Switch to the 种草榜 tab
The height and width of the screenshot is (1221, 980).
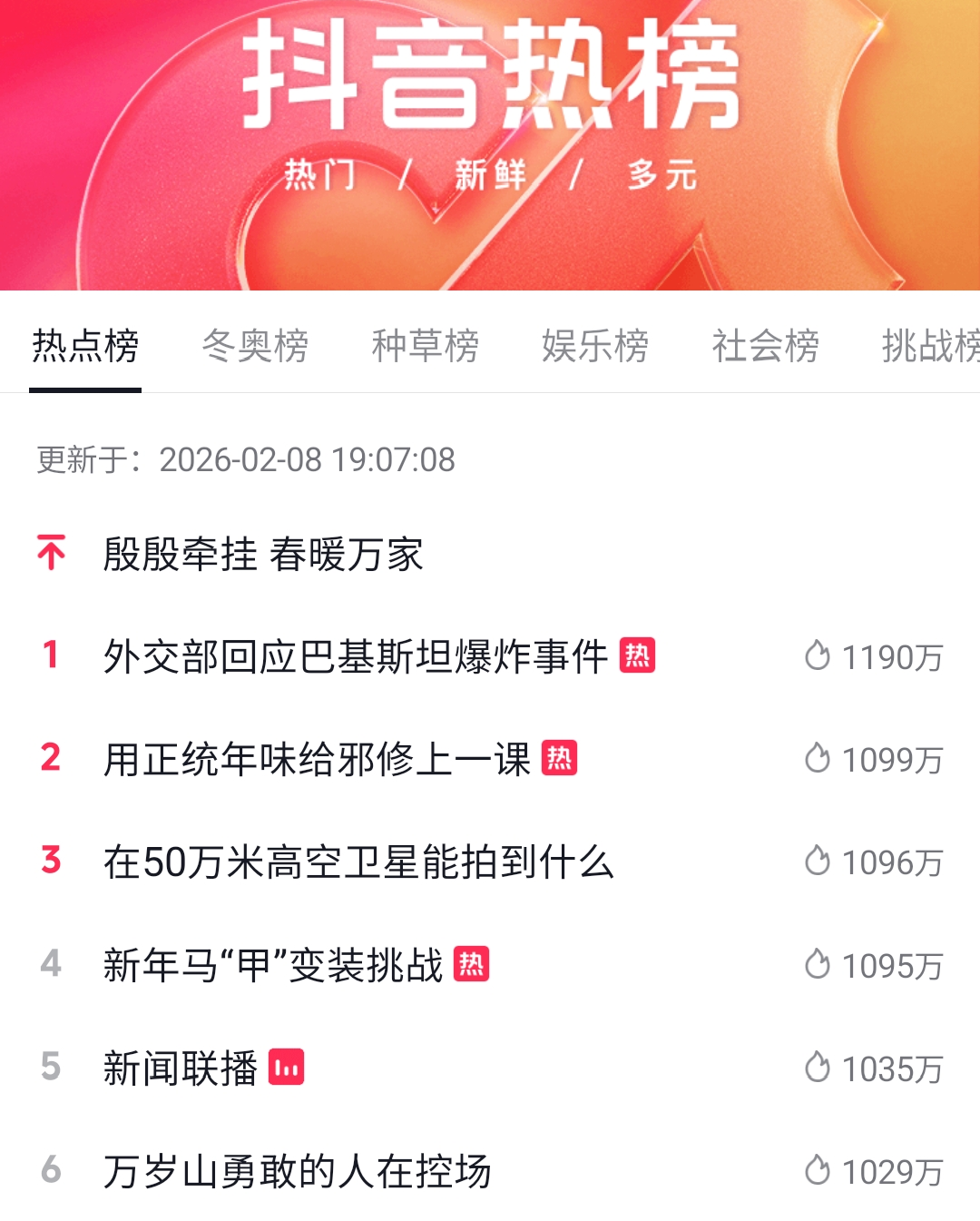click(425, 346)
